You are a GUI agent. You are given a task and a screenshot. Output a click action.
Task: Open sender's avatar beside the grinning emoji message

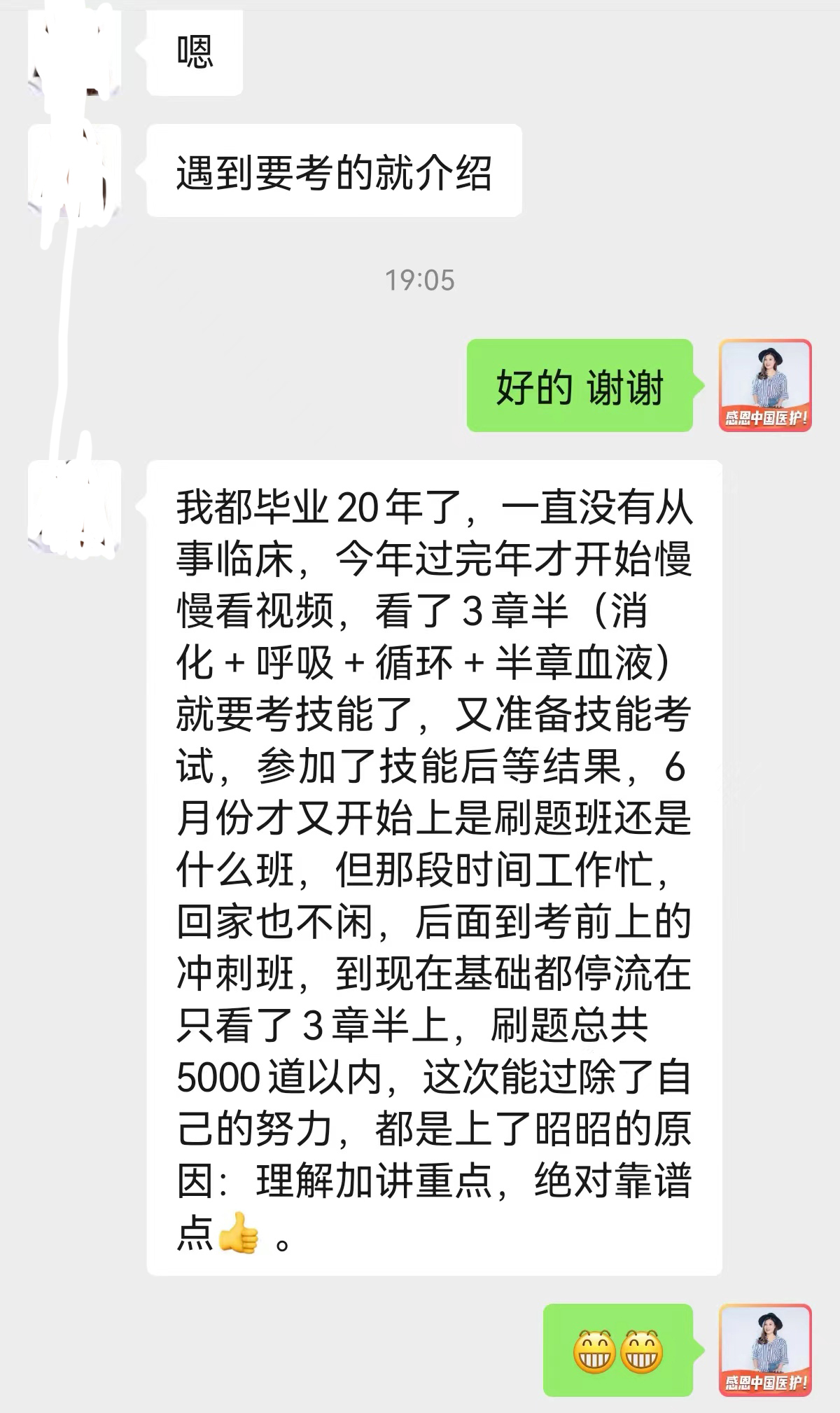(765, 1349)
